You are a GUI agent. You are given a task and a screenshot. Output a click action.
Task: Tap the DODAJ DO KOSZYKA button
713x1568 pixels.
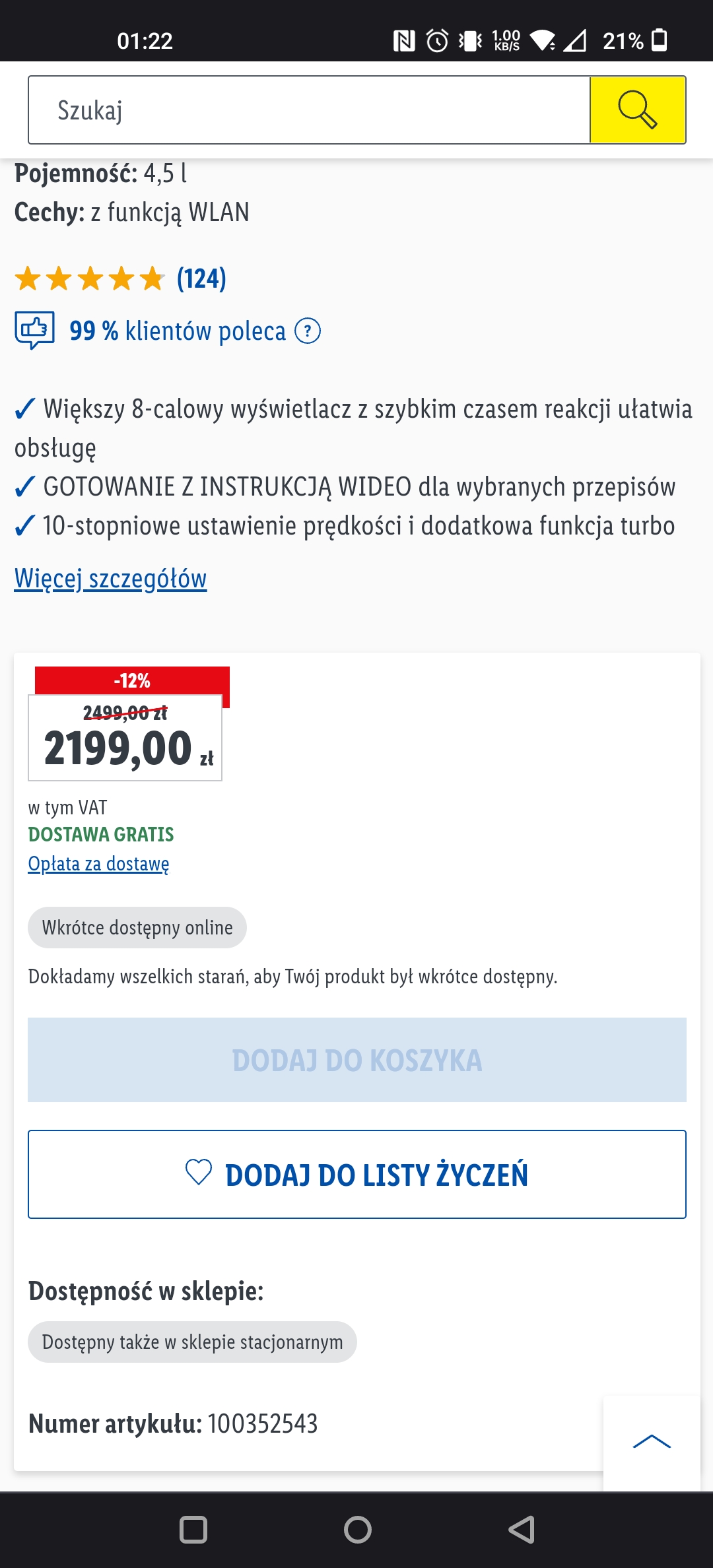coord(357,1060)
